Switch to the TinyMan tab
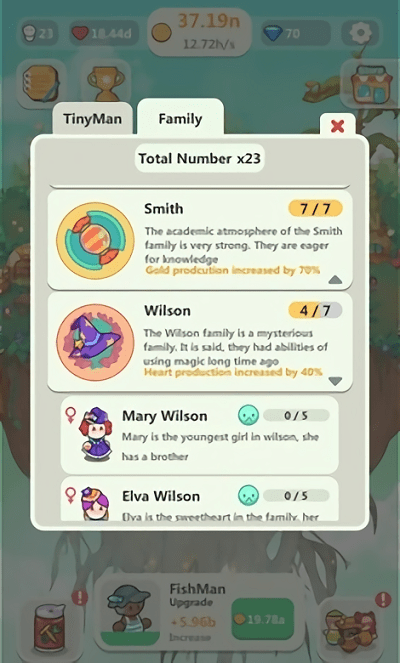The width and height of the screenshot is (400, 663). tap(93, 119)
